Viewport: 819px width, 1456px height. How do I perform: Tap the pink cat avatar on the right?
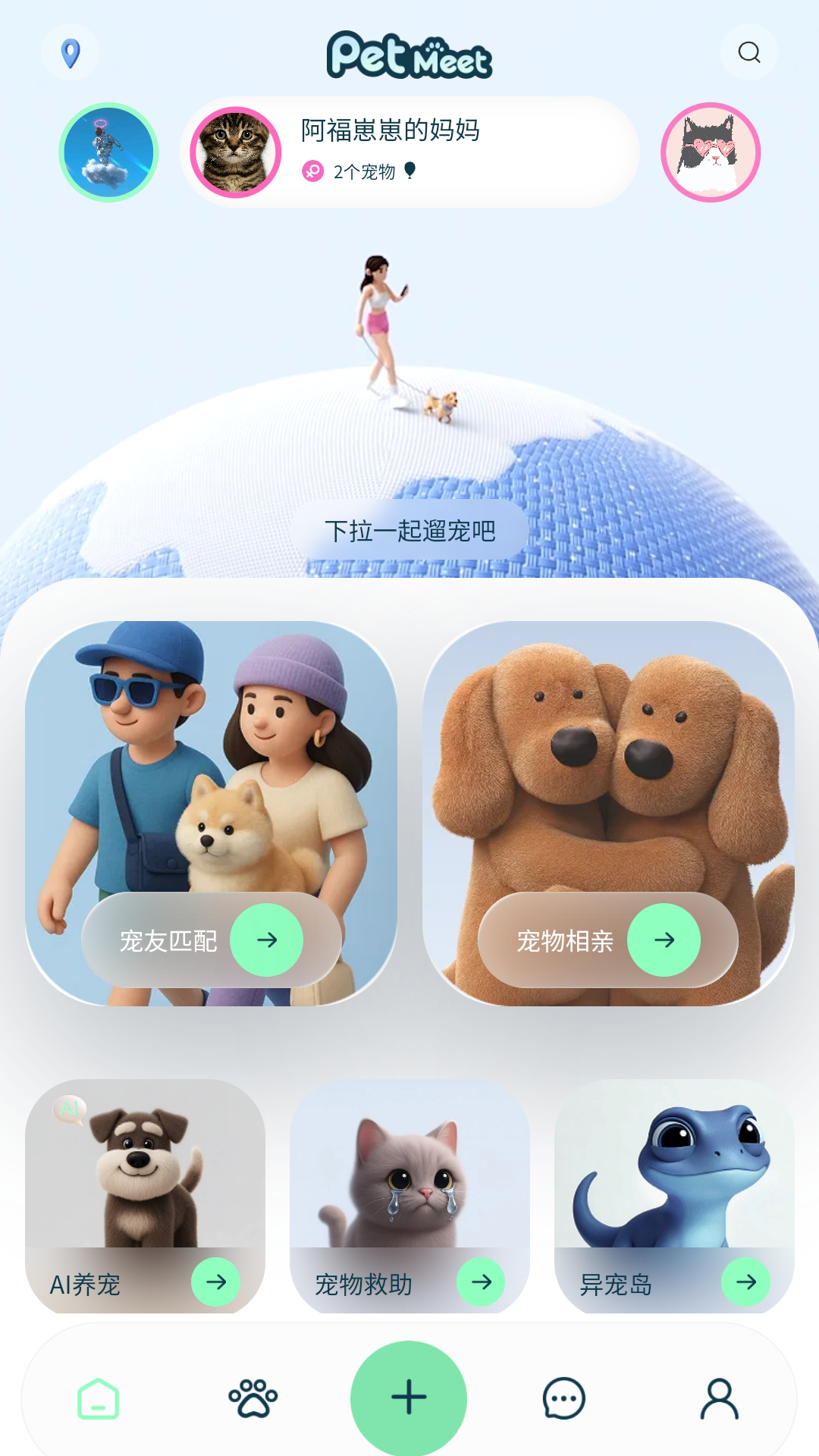coord(711,152)
